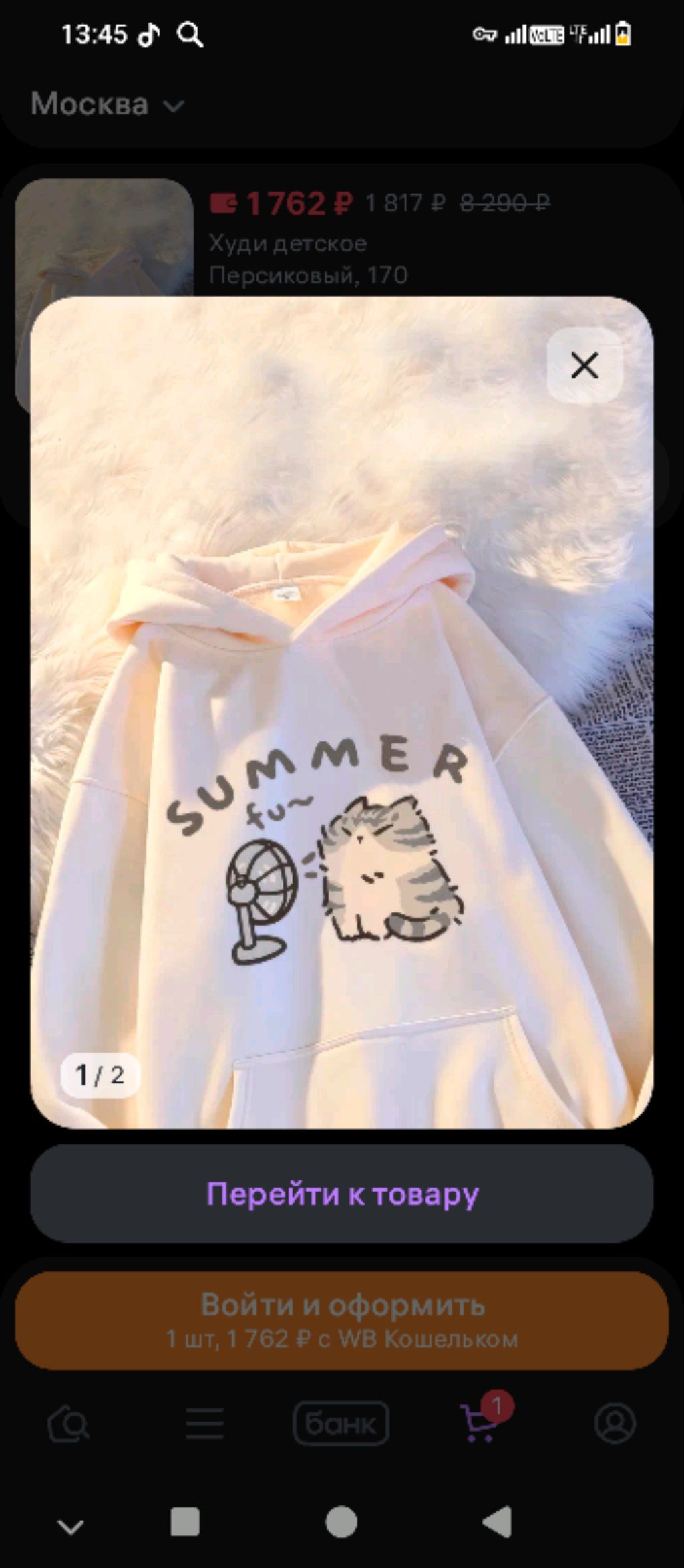Open the Москва city dropdown
The width and height of the screenshot is (684, 1568).
(107, 105)
